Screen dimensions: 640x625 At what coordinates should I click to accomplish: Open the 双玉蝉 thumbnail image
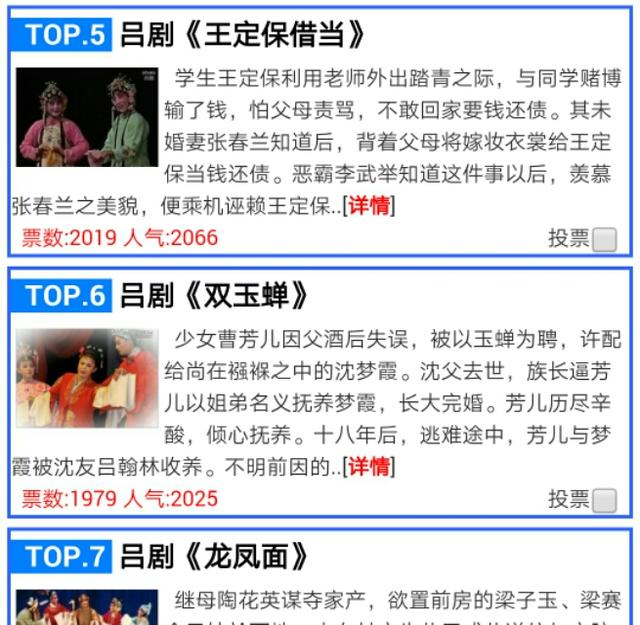86,378
